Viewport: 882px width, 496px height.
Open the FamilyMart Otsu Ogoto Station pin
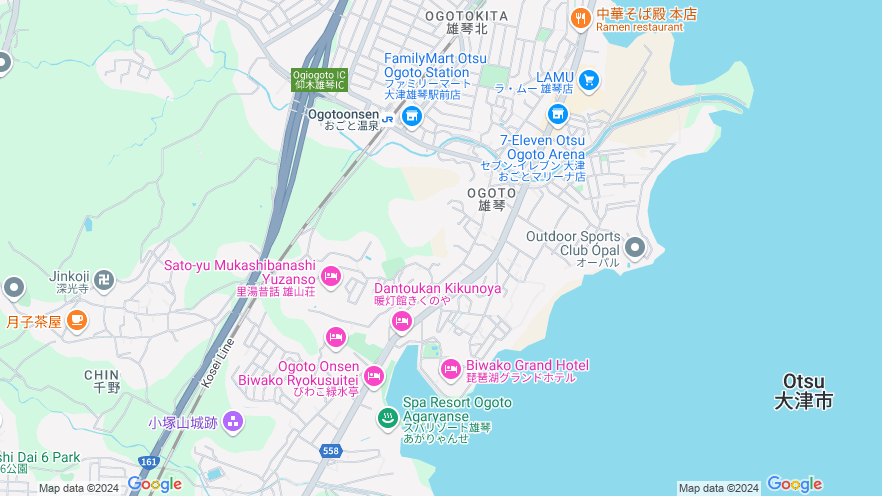click(411, 117)
